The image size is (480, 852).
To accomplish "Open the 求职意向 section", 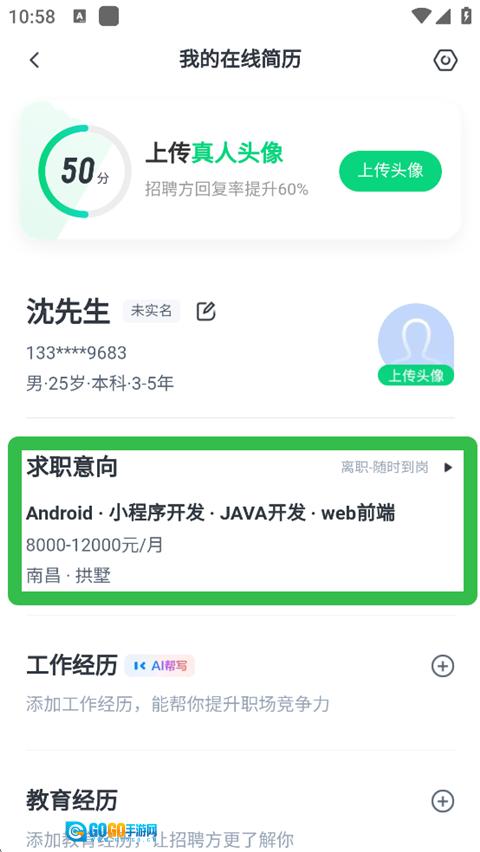I will 242,521.
